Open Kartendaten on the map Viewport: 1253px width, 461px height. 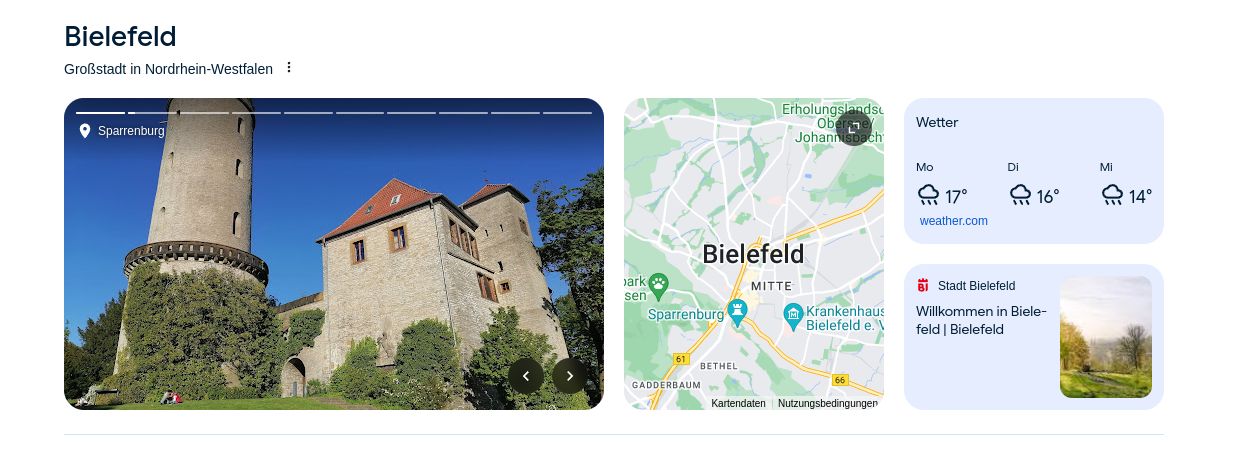[x=738, y=404]
